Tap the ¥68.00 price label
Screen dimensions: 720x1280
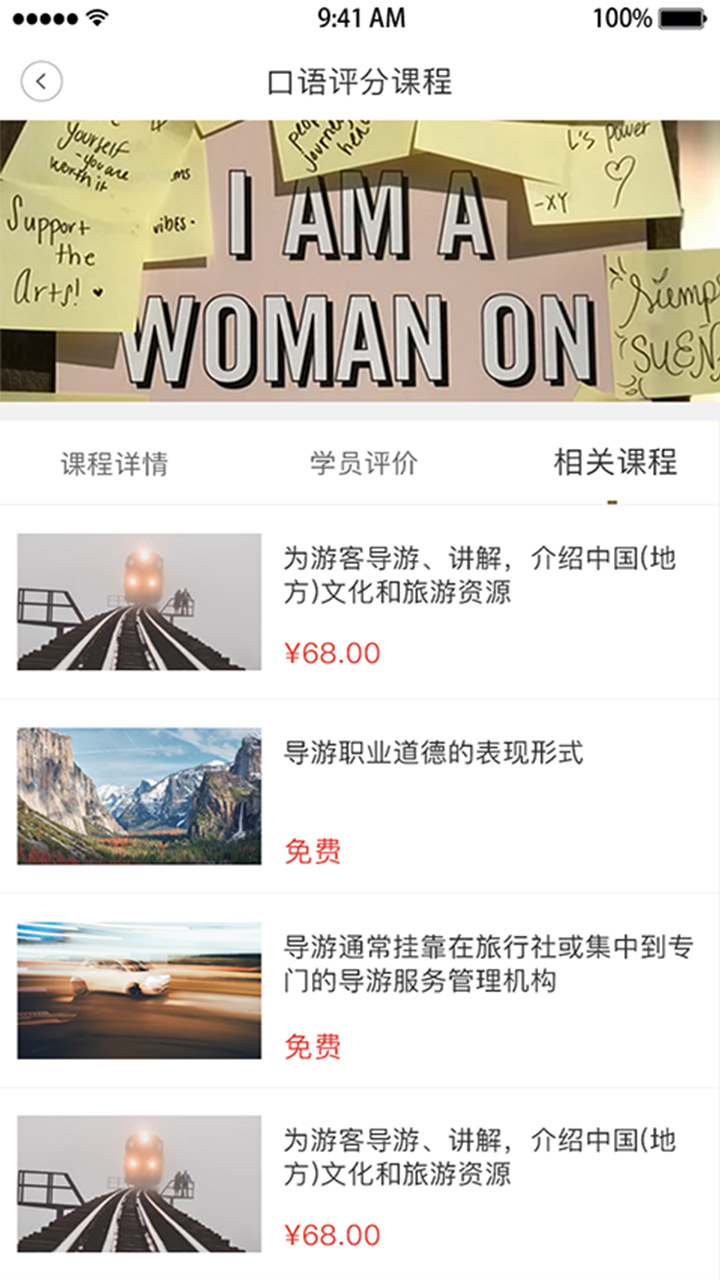[x=331, y=653]
